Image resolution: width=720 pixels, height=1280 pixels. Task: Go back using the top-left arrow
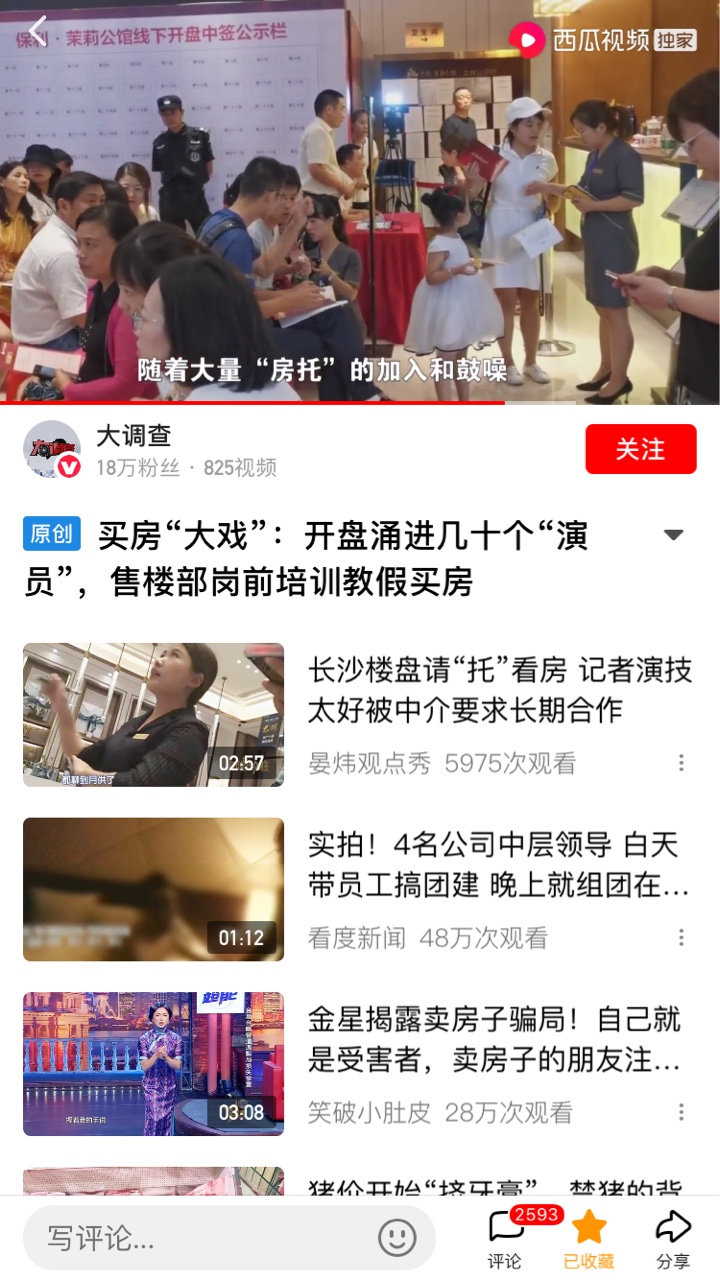click(x=38, y=32)
